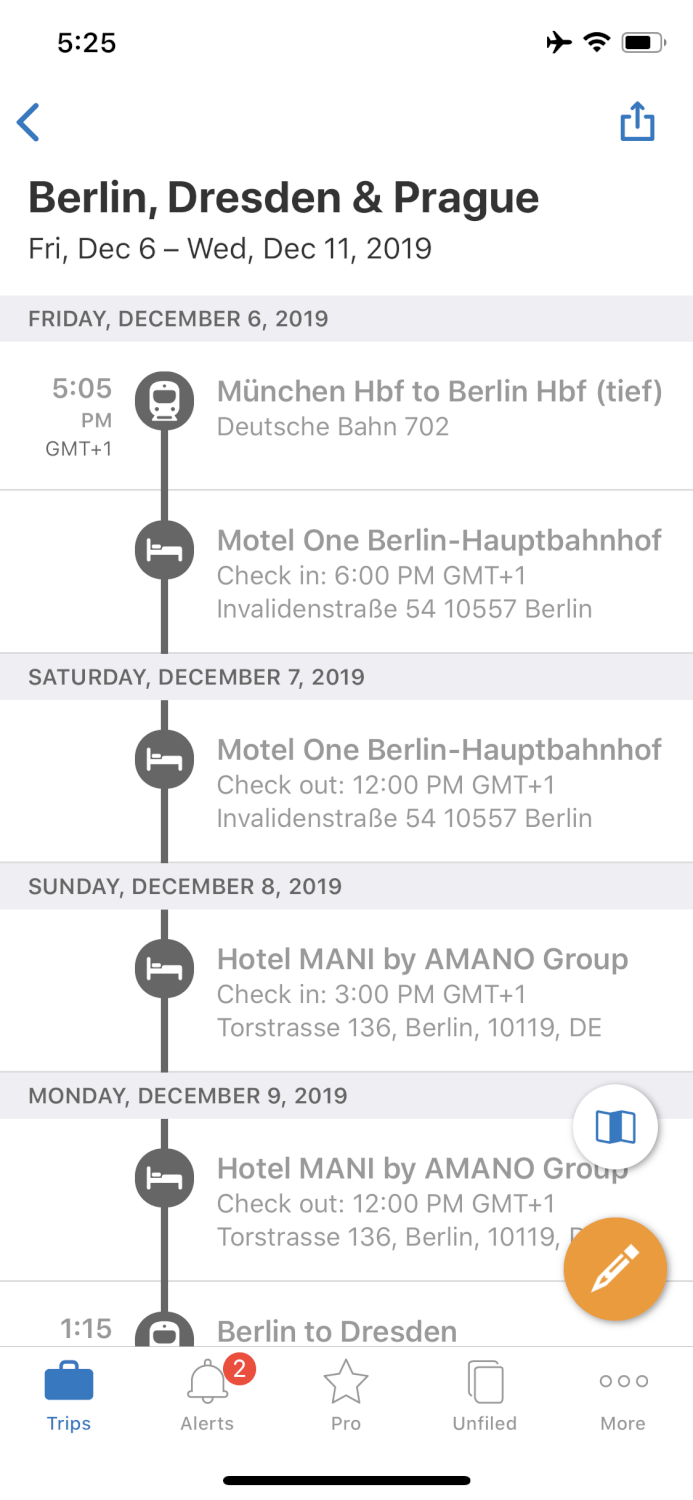Switch to the Pro tab
This screenshot has height=1500, width=693.
point(346,1397)
